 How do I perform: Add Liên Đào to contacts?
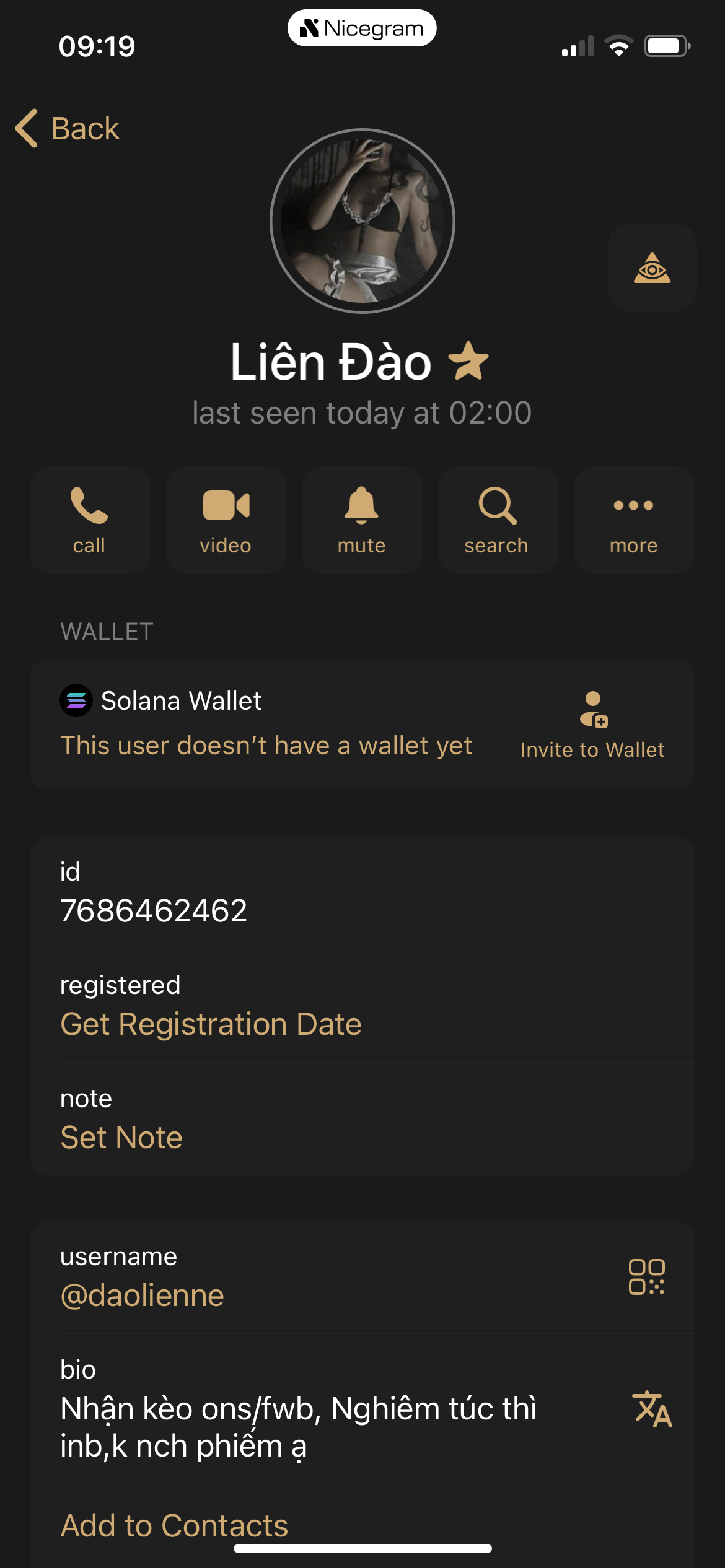(x=174, y=1525)
